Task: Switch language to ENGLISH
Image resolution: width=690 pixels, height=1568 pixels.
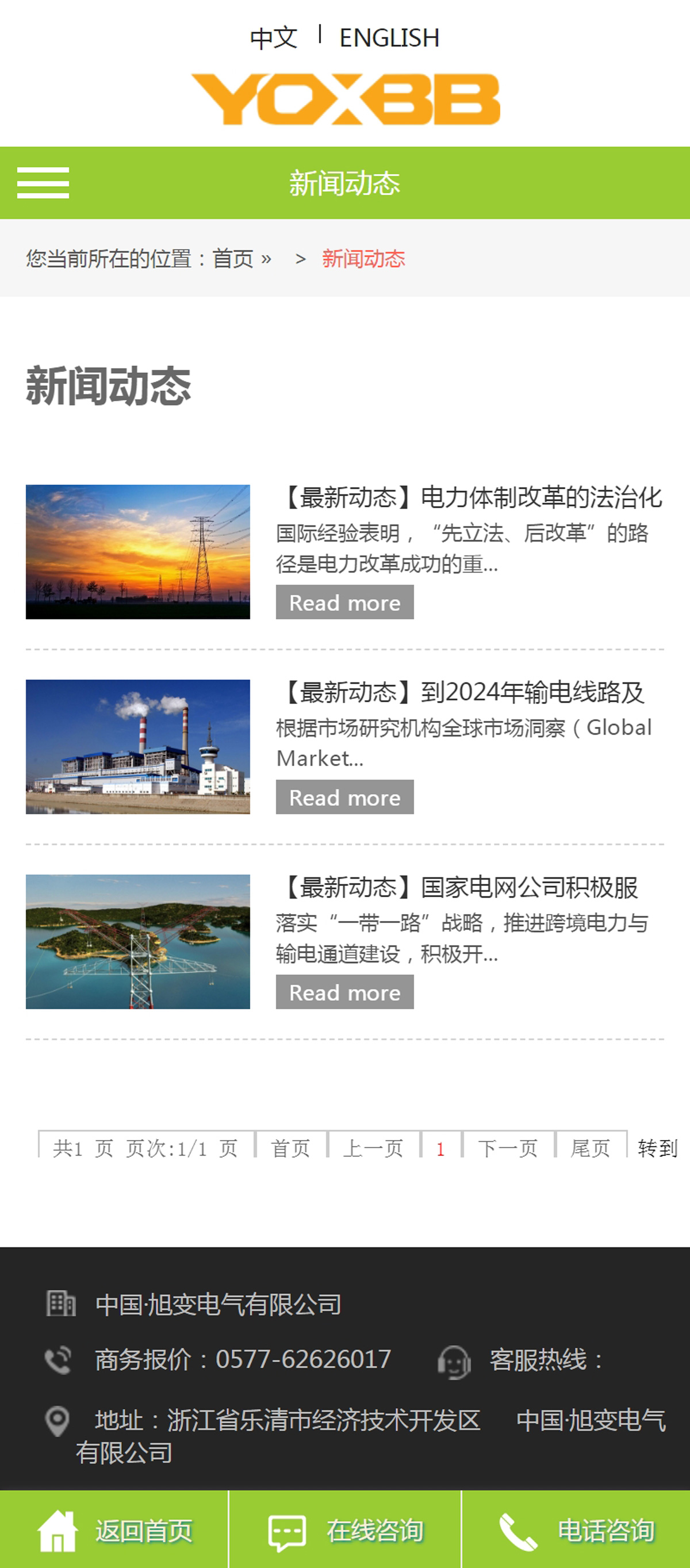Action: pos(389,38)
